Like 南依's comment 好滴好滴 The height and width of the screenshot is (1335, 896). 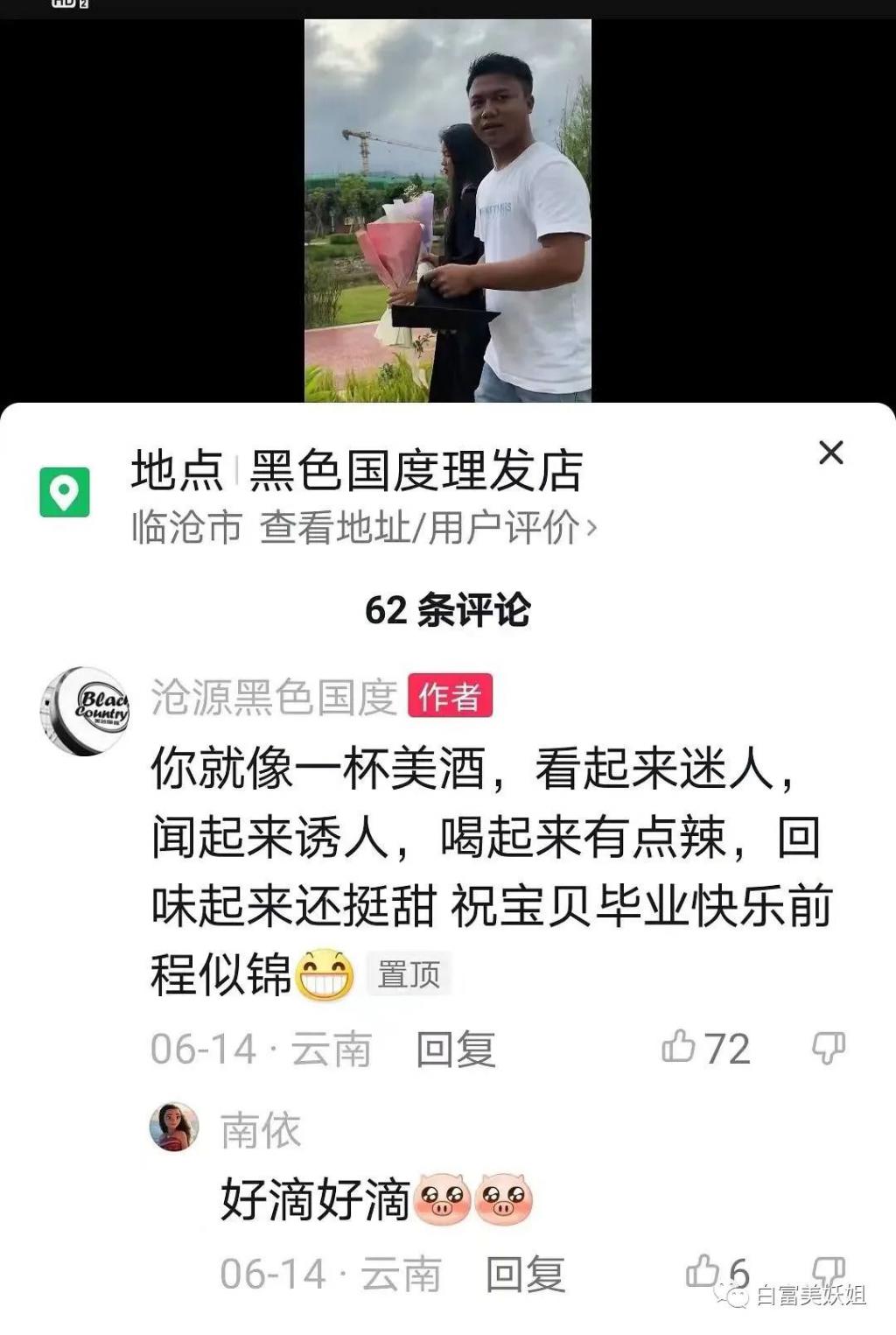[703, 1271]
